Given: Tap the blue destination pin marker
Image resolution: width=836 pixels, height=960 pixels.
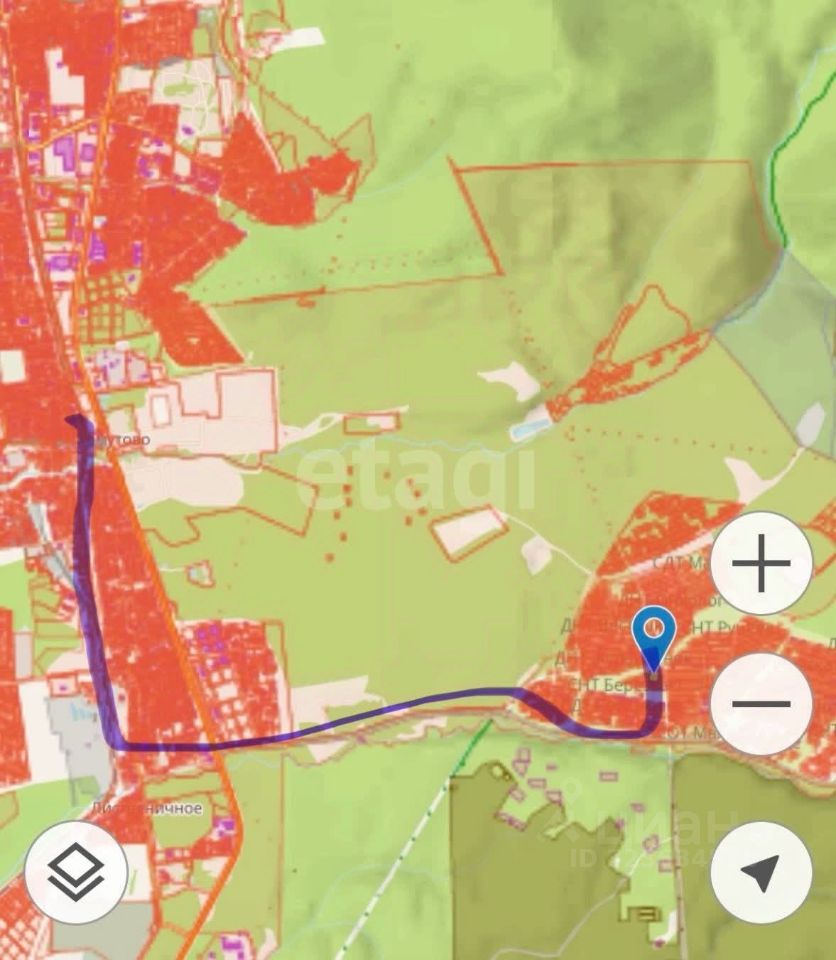Looking at the screenshot, I should 654,635.
